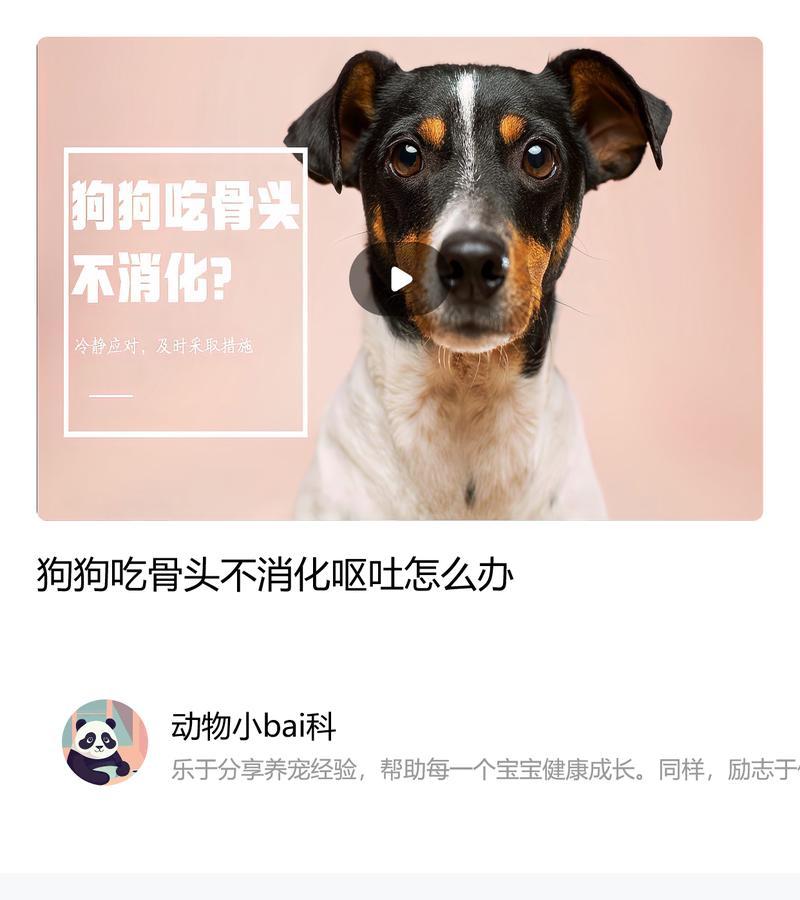Play the dog bone digestion video

(x=399, y=279)
